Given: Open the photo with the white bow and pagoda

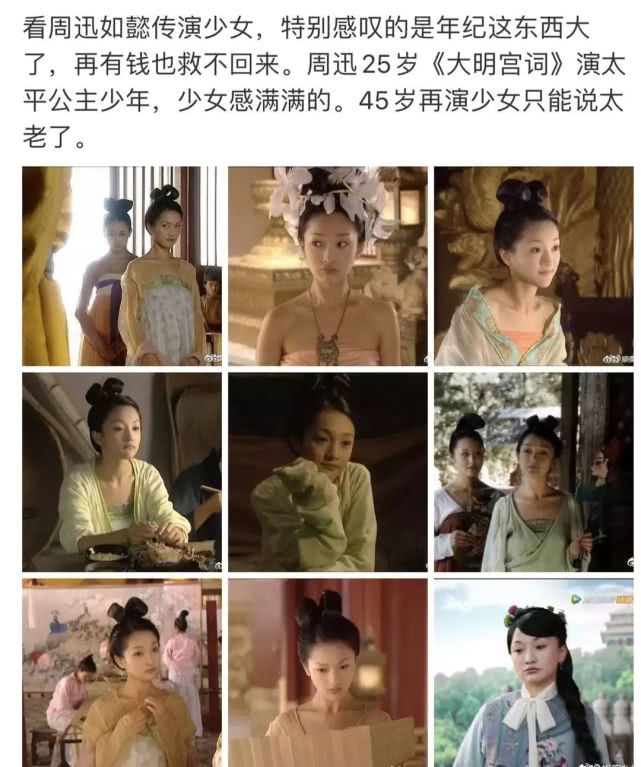Looking at the screenshot, I should [533, 672].
